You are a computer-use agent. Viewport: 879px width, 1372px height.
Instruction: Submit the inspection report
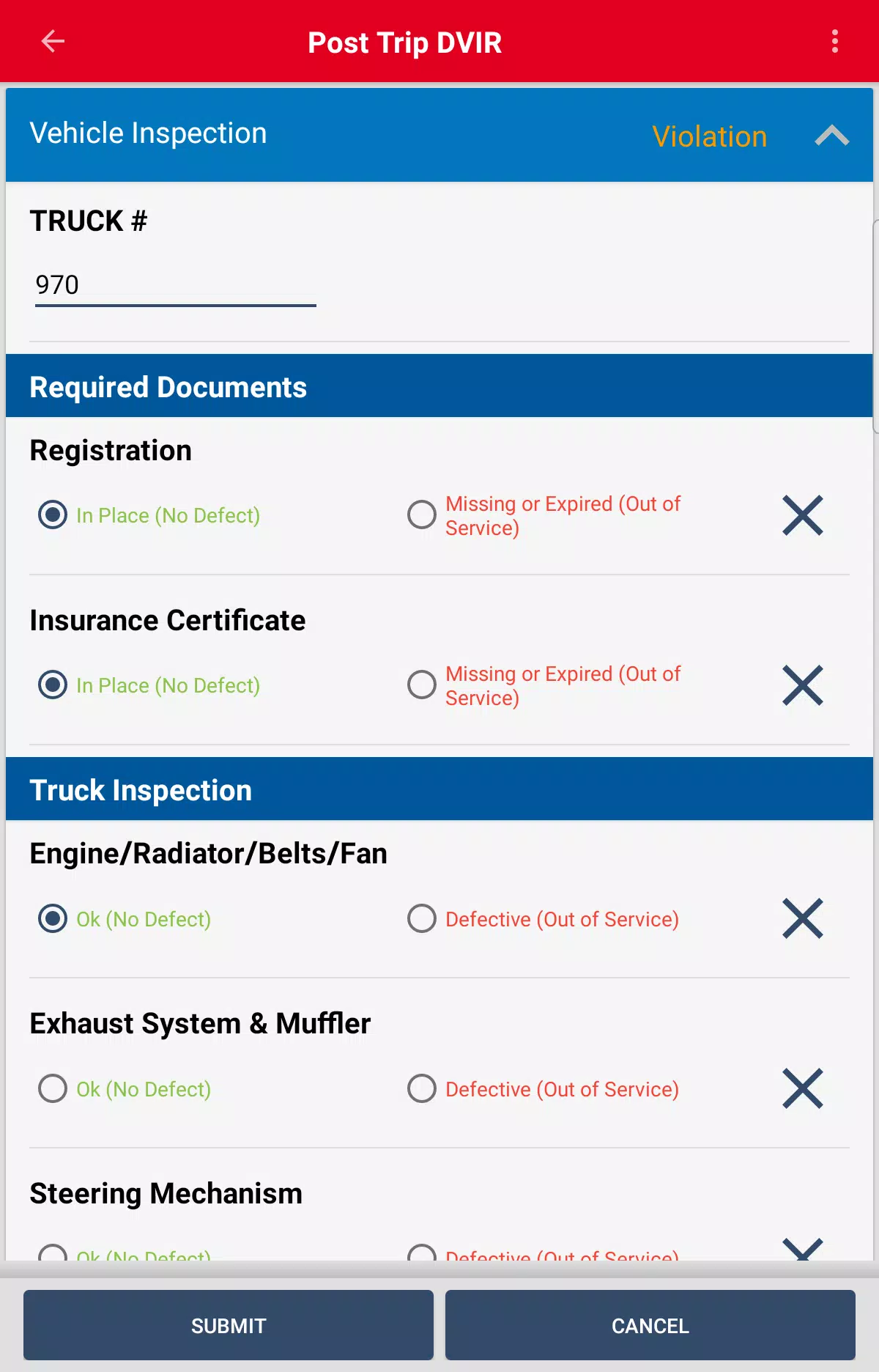tap(229, 1325)
